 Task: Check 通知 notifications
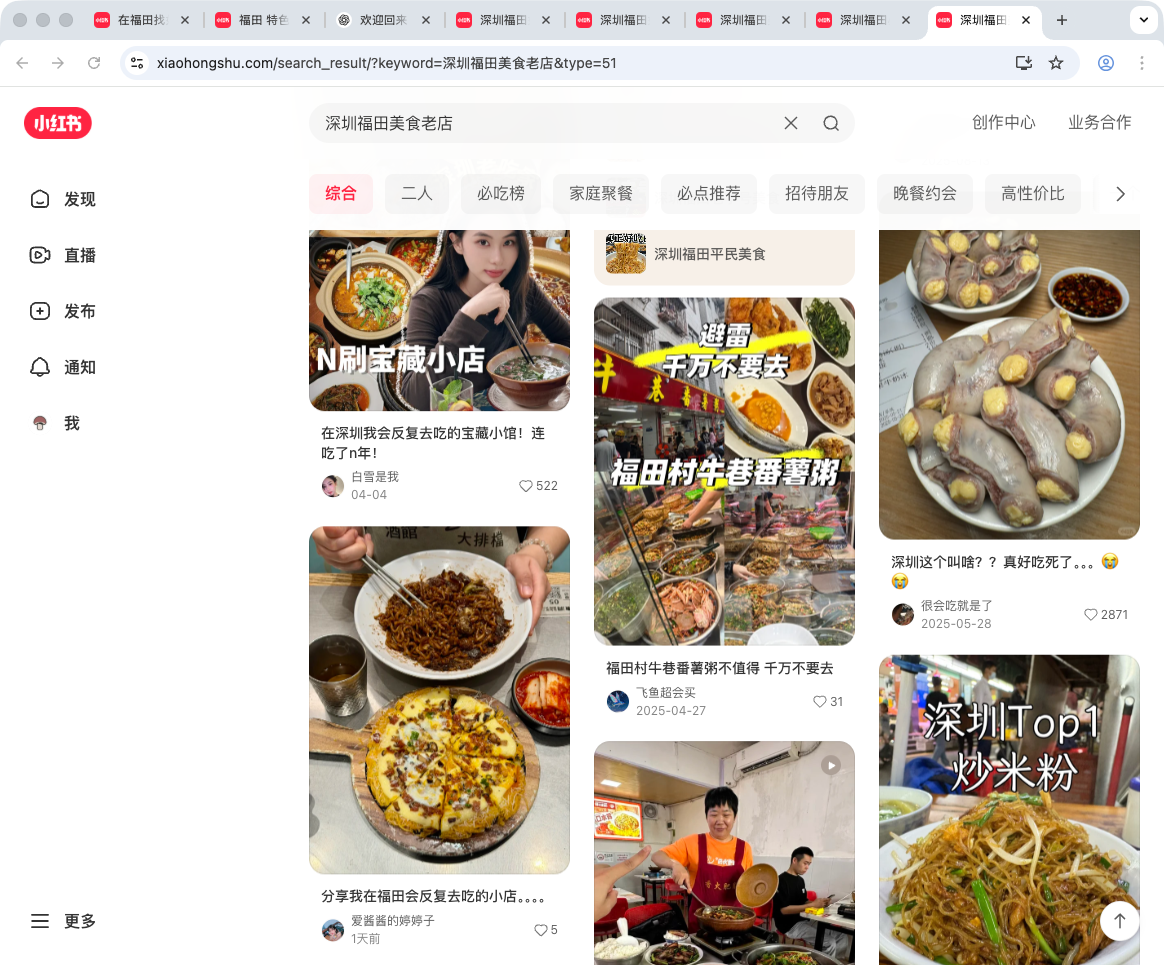(64, 367)
